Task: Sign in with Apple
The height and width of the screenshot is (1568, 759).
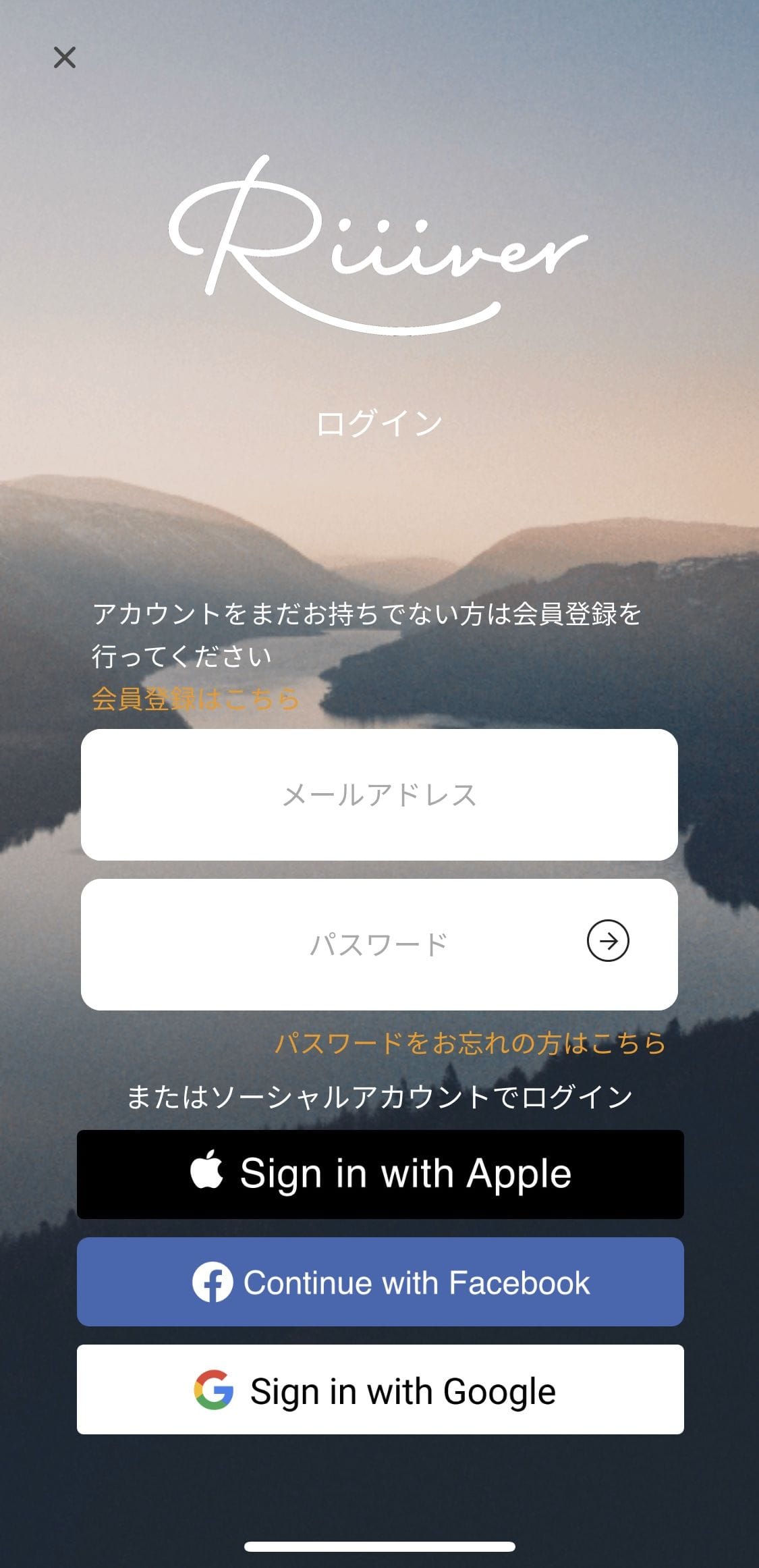Action: [x=380, y=1174]
